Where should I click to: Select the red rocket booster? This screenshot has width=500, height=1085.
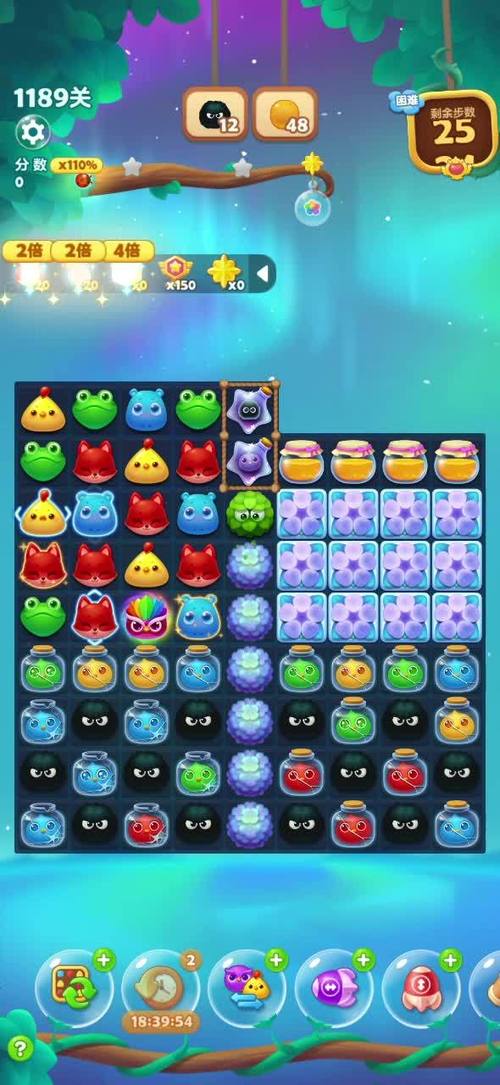(x=421, y=987)
